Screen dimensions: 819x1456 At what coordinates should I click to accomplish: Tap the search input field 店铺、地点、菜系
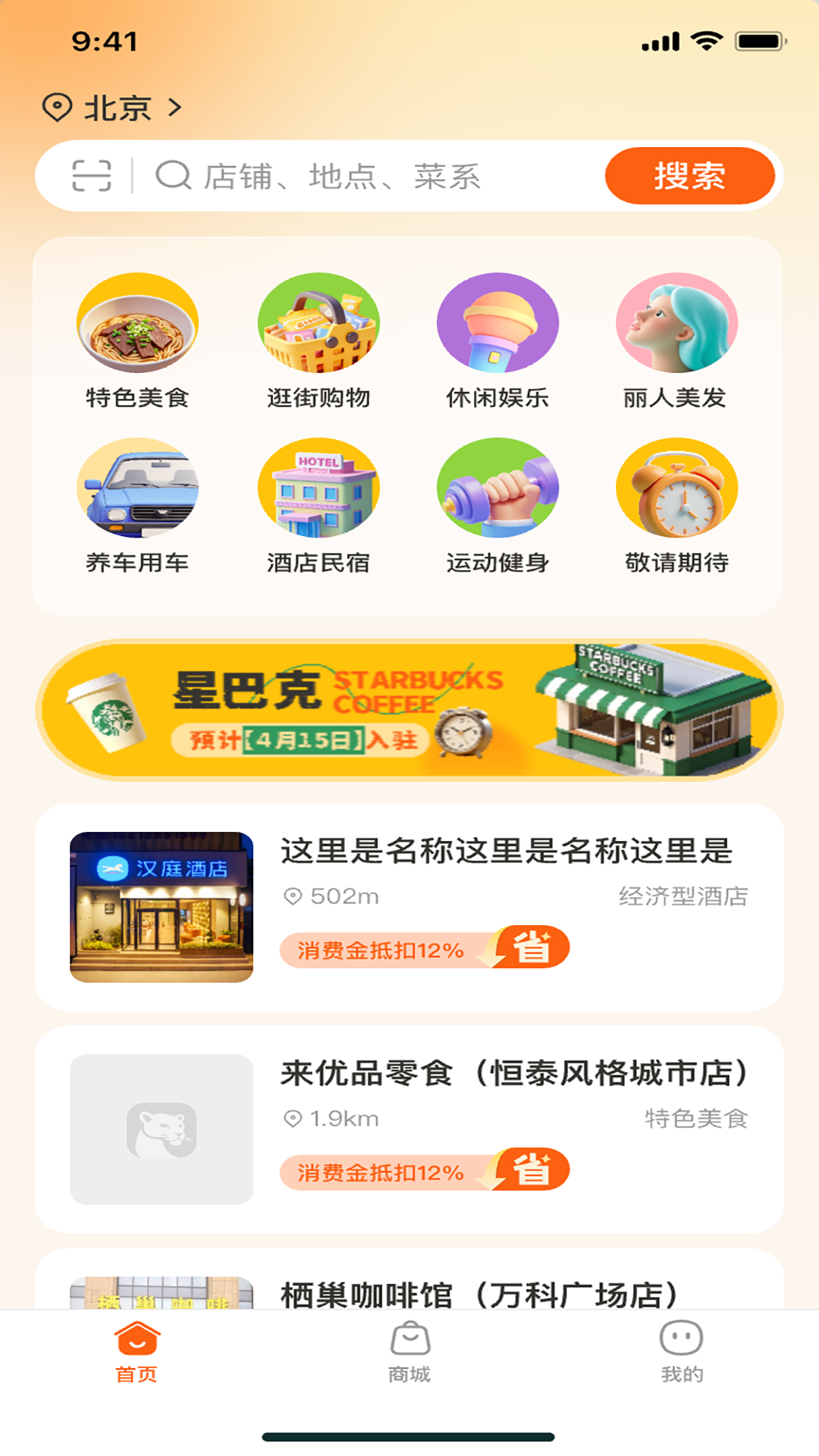coord(341,175)
